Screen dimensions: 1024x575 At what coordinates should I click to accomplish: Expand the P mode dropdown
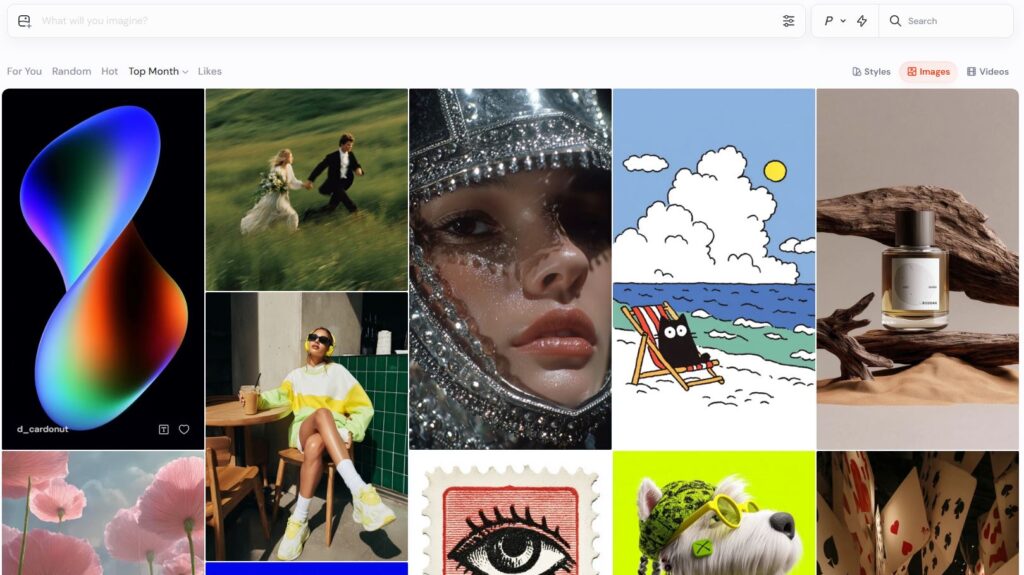[x=834, y=21]
